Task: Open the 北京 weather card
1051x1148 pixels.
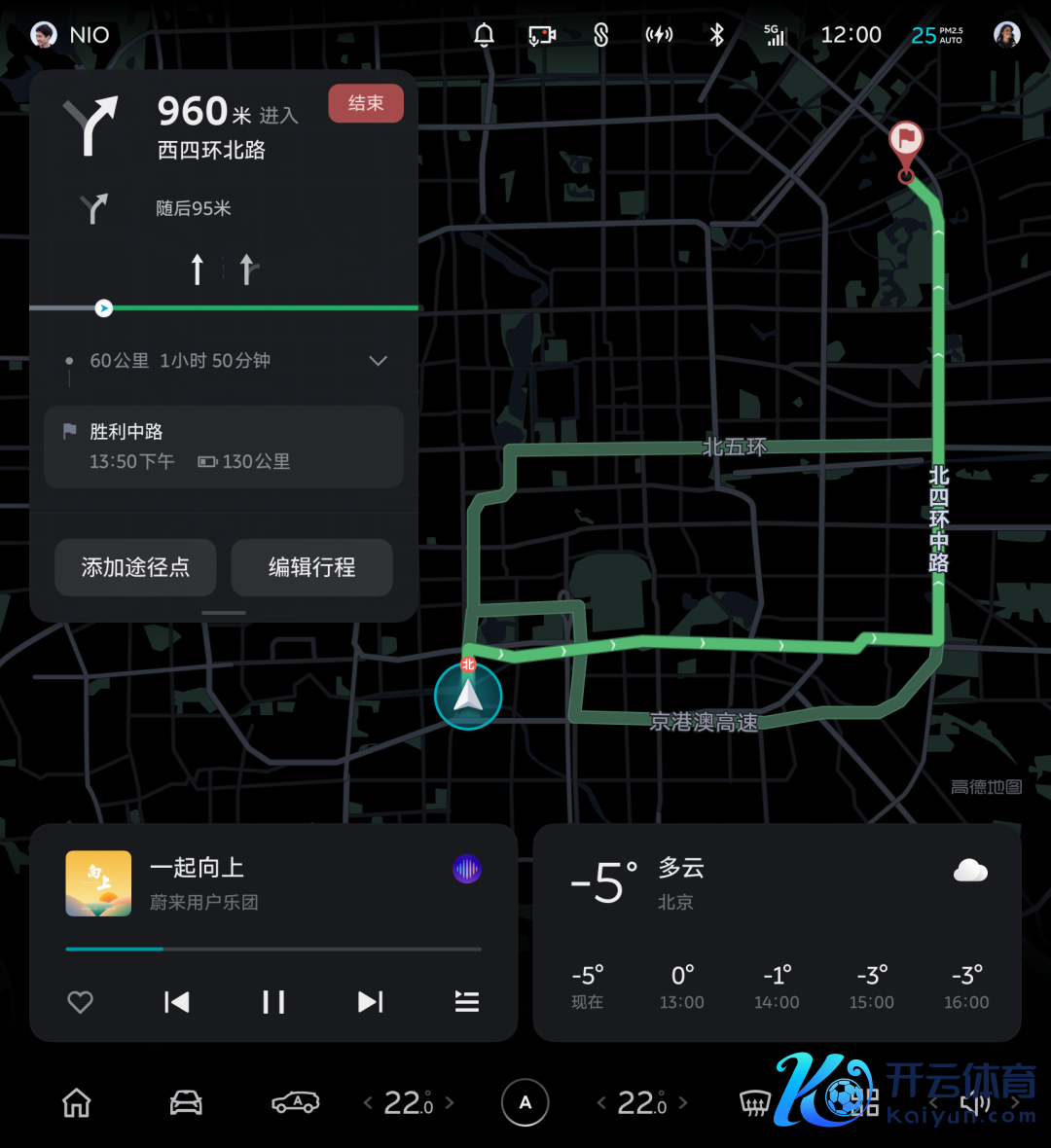Action: [x=777, y=932]
